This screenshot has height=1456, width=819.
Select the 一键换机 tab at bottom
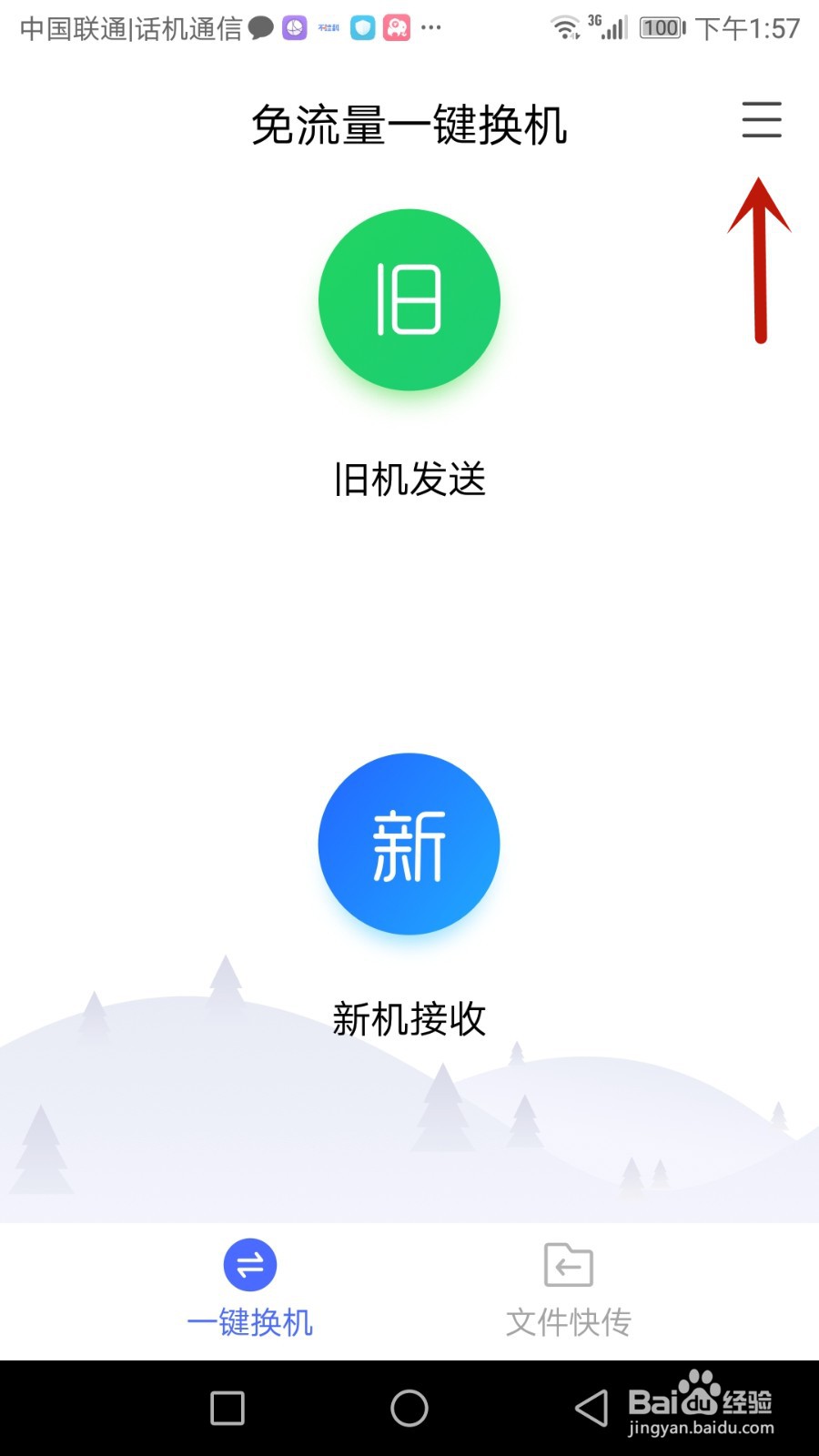tap(249, 1320)
